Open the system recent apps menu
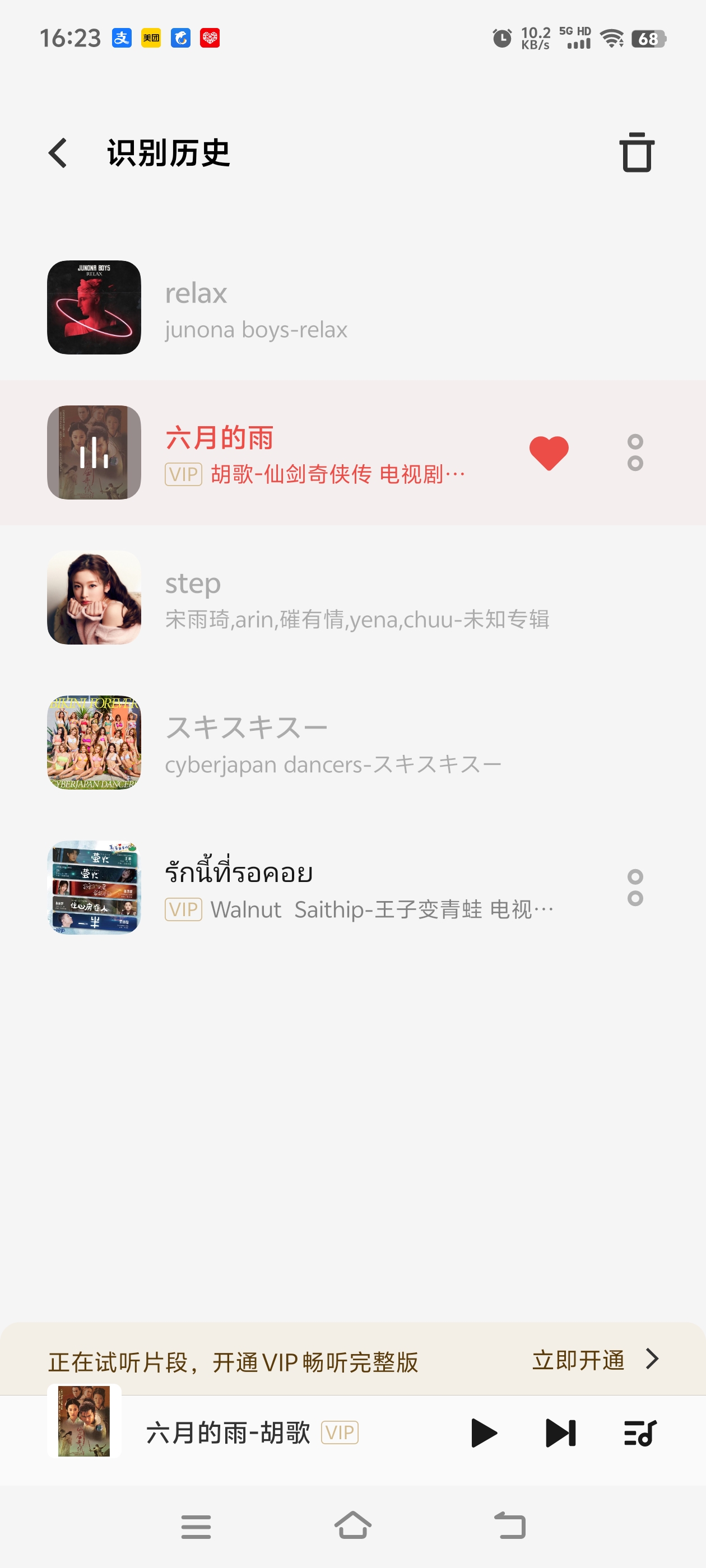The image size is (706, 1568). pyautogui.click(x=196, y=1527)
